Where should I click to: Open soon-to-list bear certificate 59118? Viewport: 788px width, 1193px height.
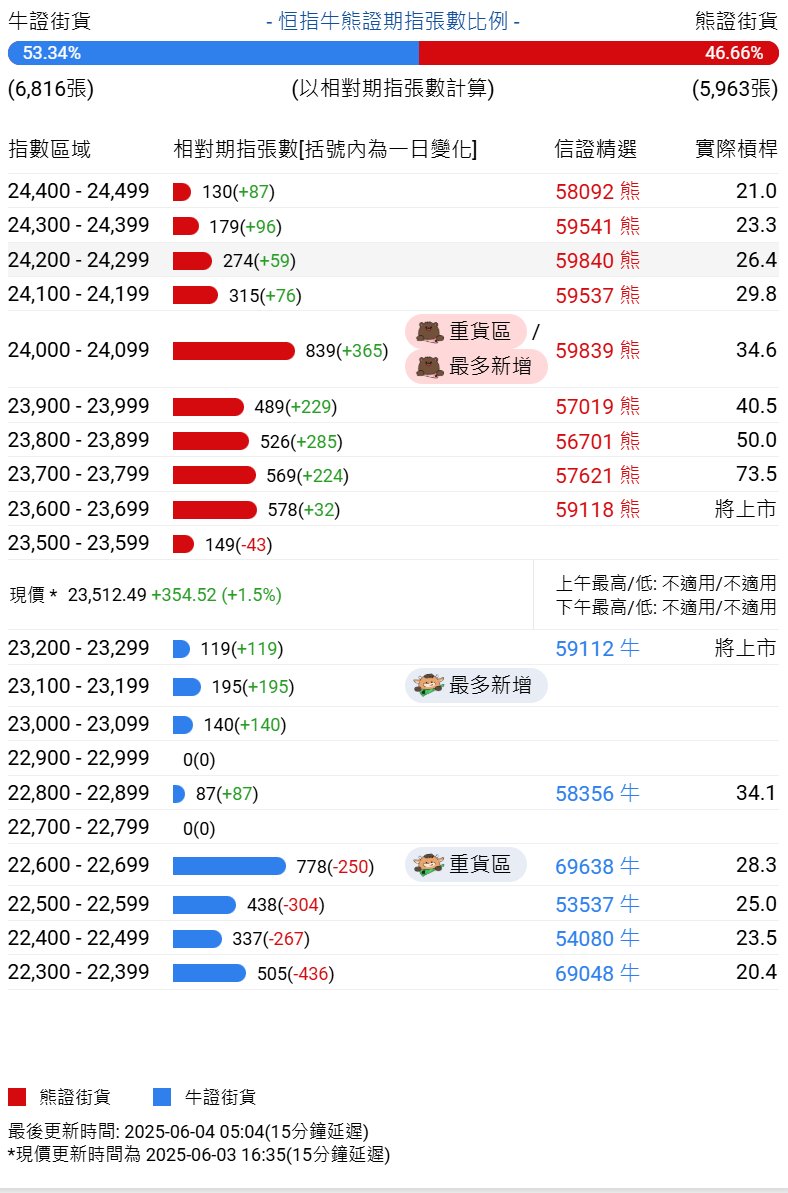point(597,509)
